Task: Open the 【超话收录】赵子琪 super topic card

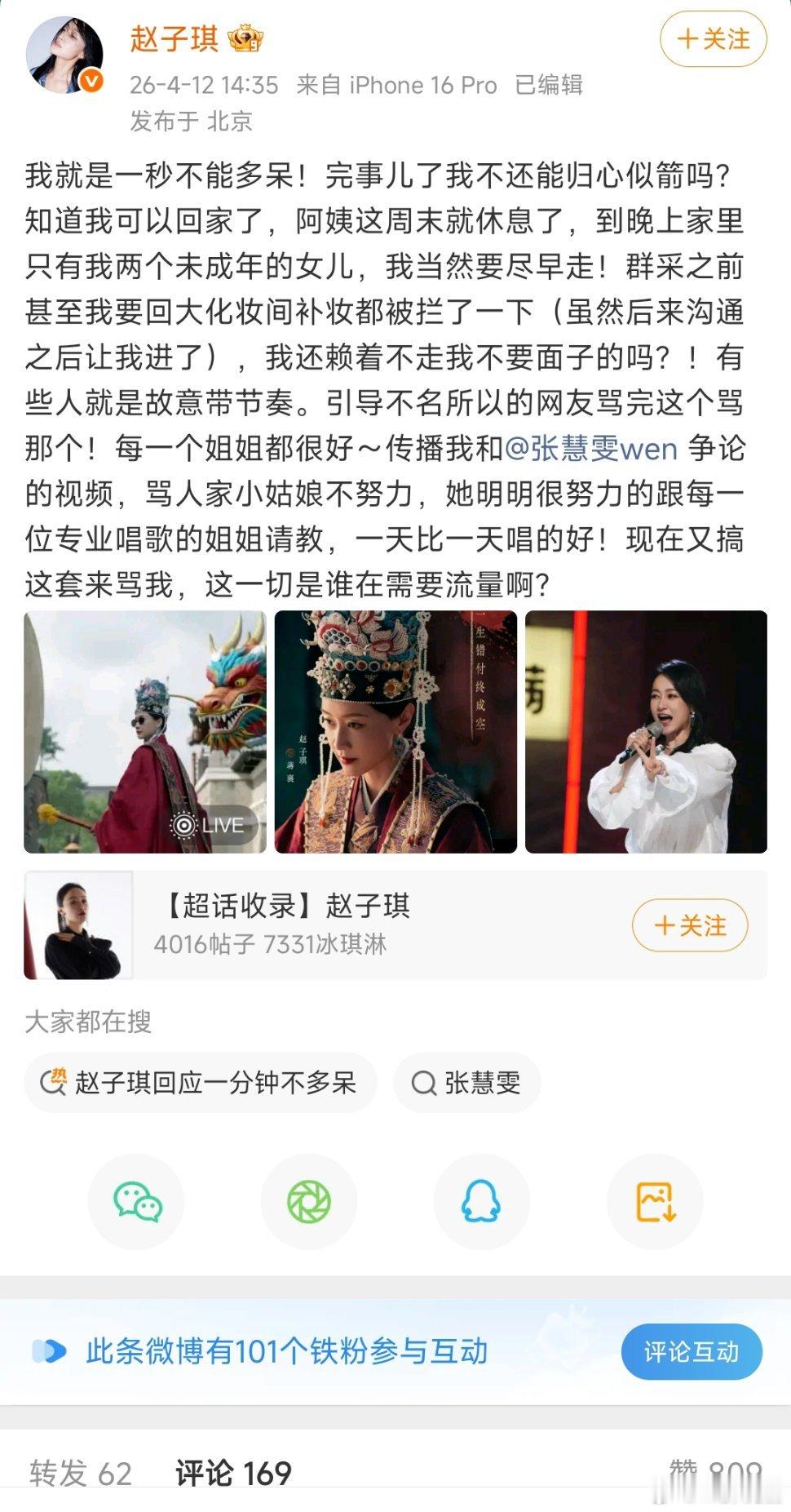Action: pyautogui.click(x=326, y=926)
